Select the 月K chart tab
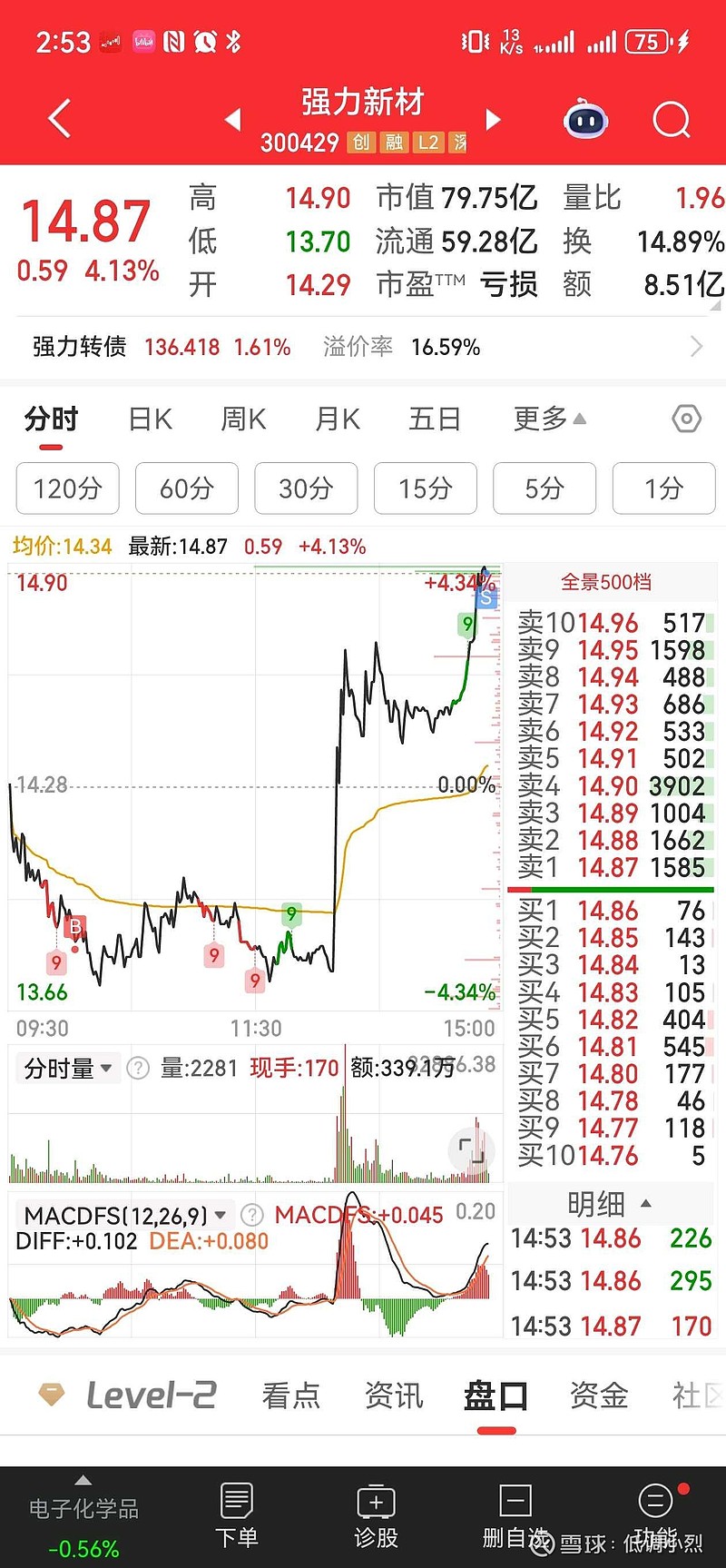 tap(338, 419)
